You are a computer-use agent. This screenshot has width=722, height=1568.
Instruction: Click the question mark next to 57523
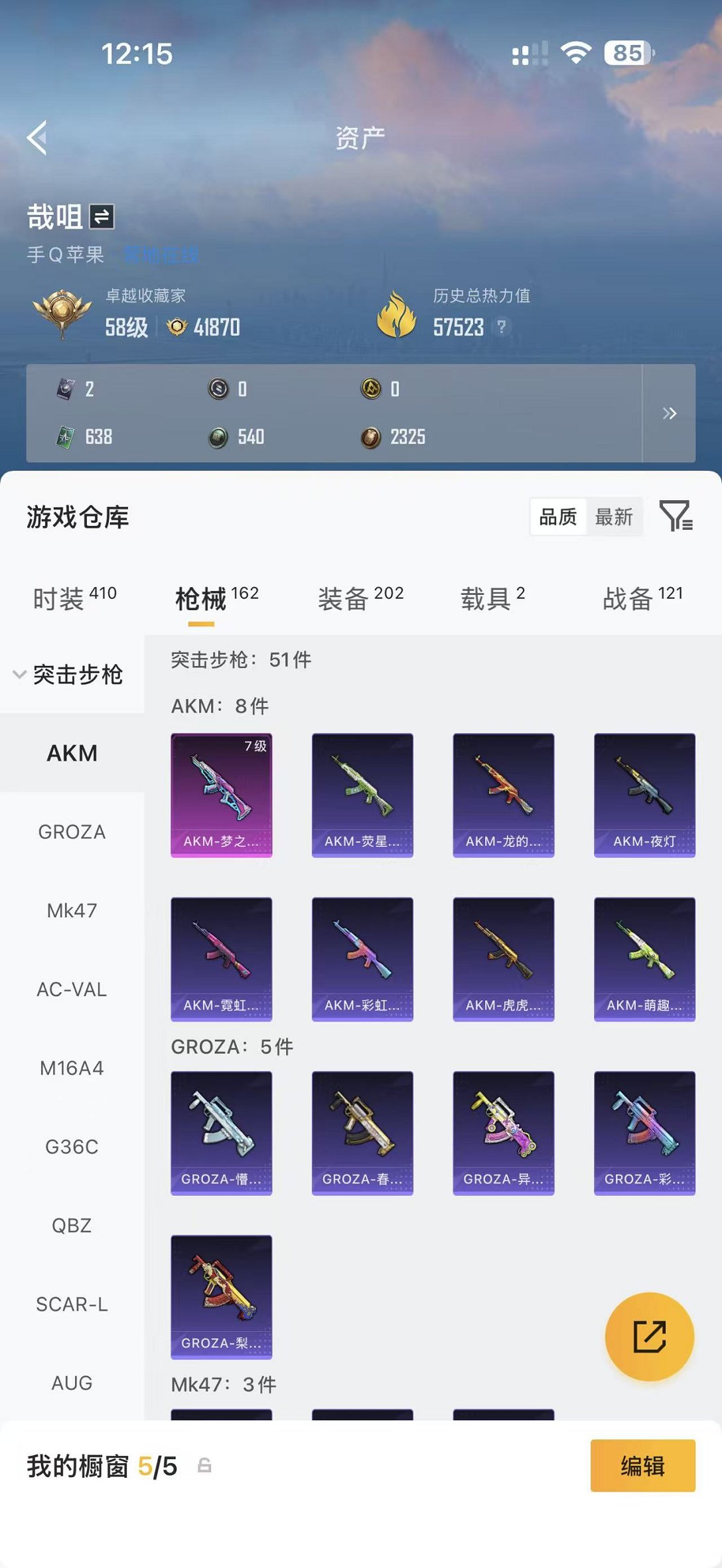coord(502,325)
